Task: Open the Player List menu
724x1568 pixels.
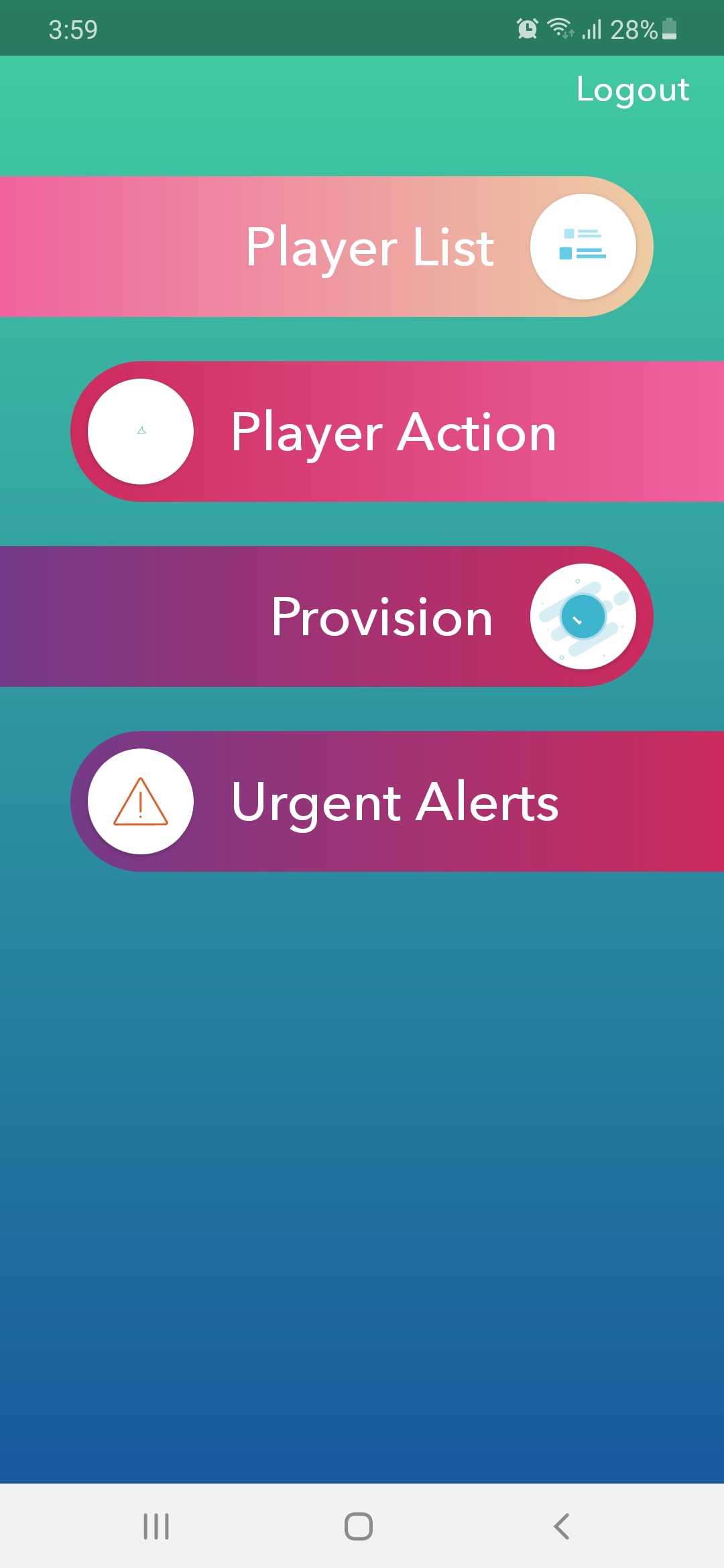Action: 326,247
